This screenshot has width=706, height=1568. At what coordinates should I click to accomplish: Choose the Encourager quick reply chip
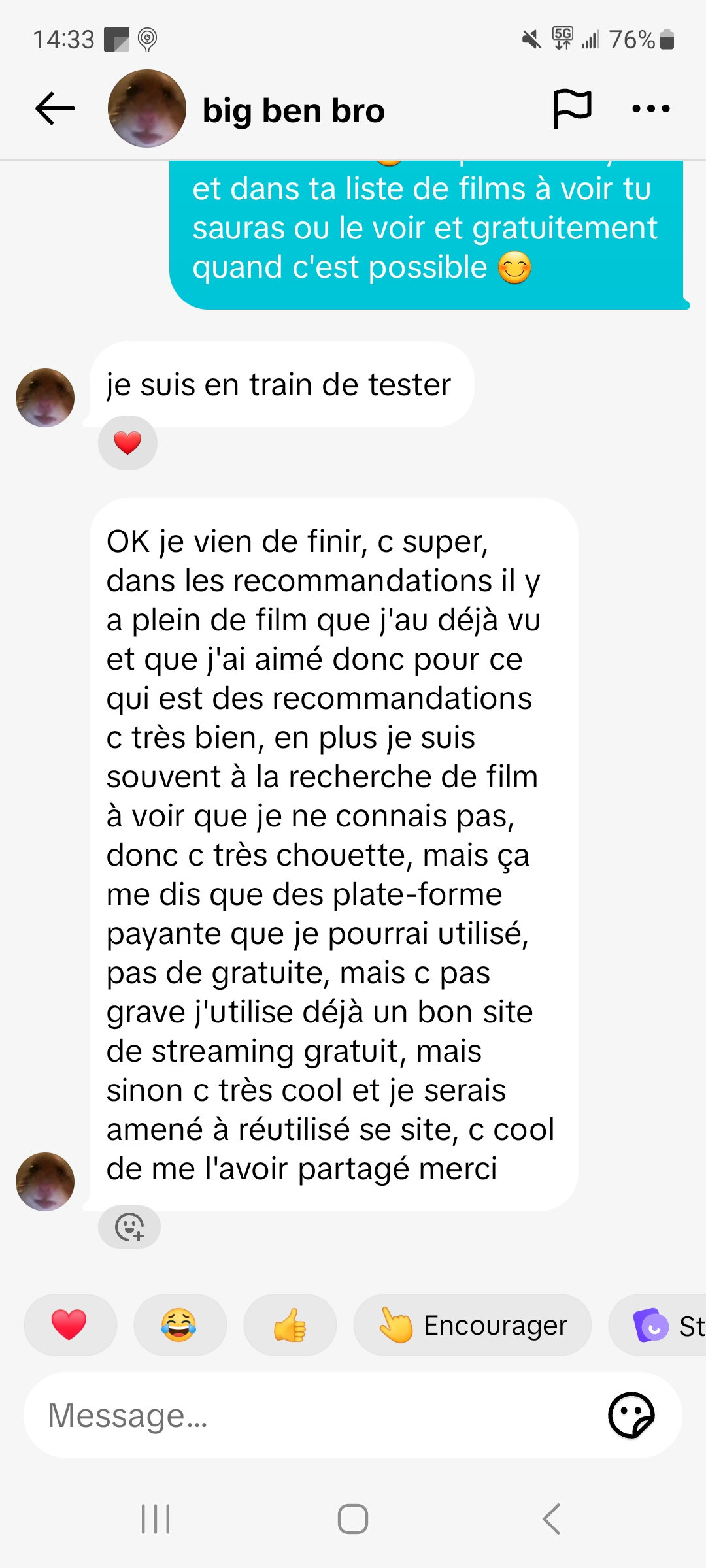click(473, 1325)
